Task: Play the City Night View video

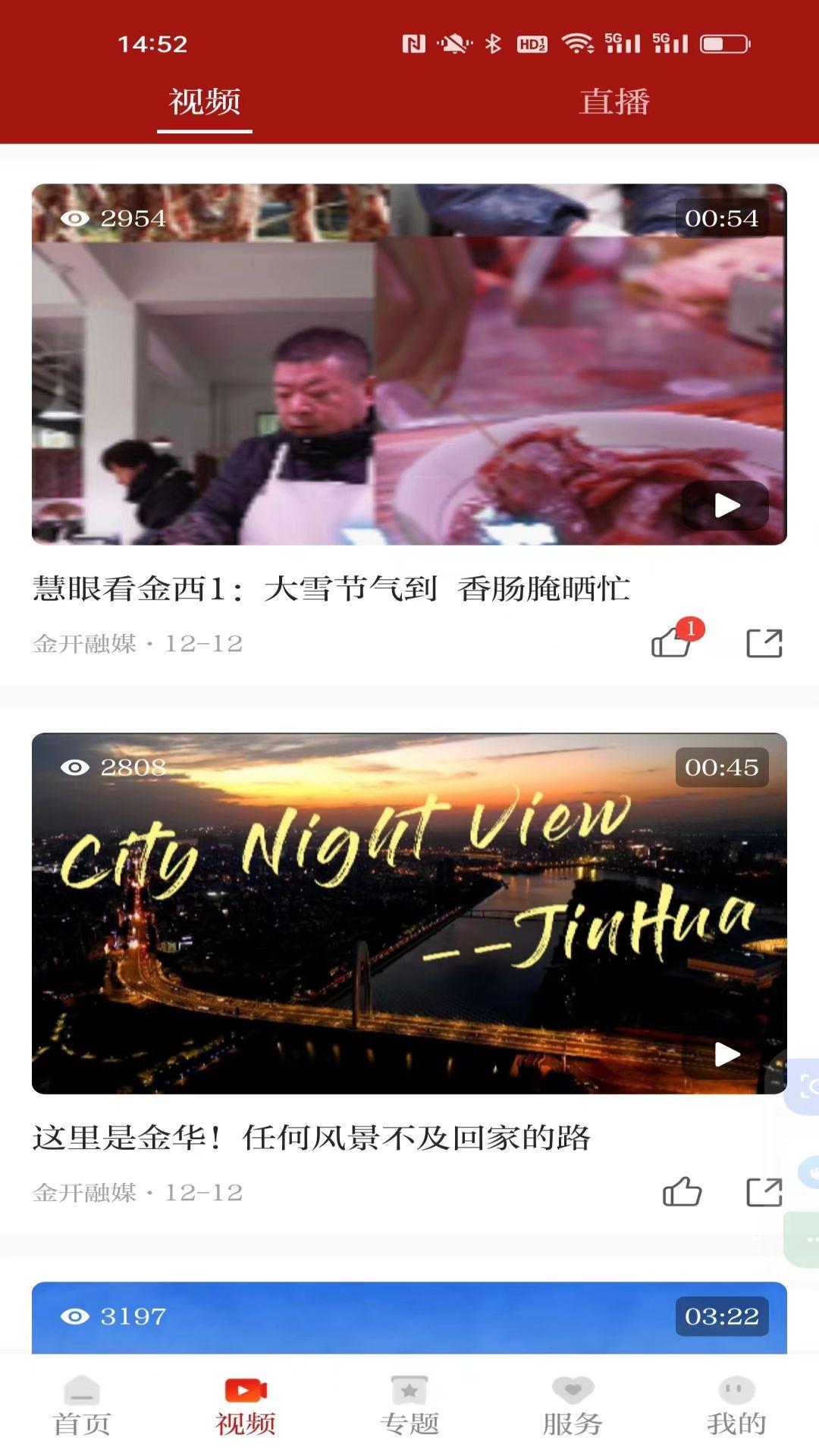Action: coord(727,1053)
